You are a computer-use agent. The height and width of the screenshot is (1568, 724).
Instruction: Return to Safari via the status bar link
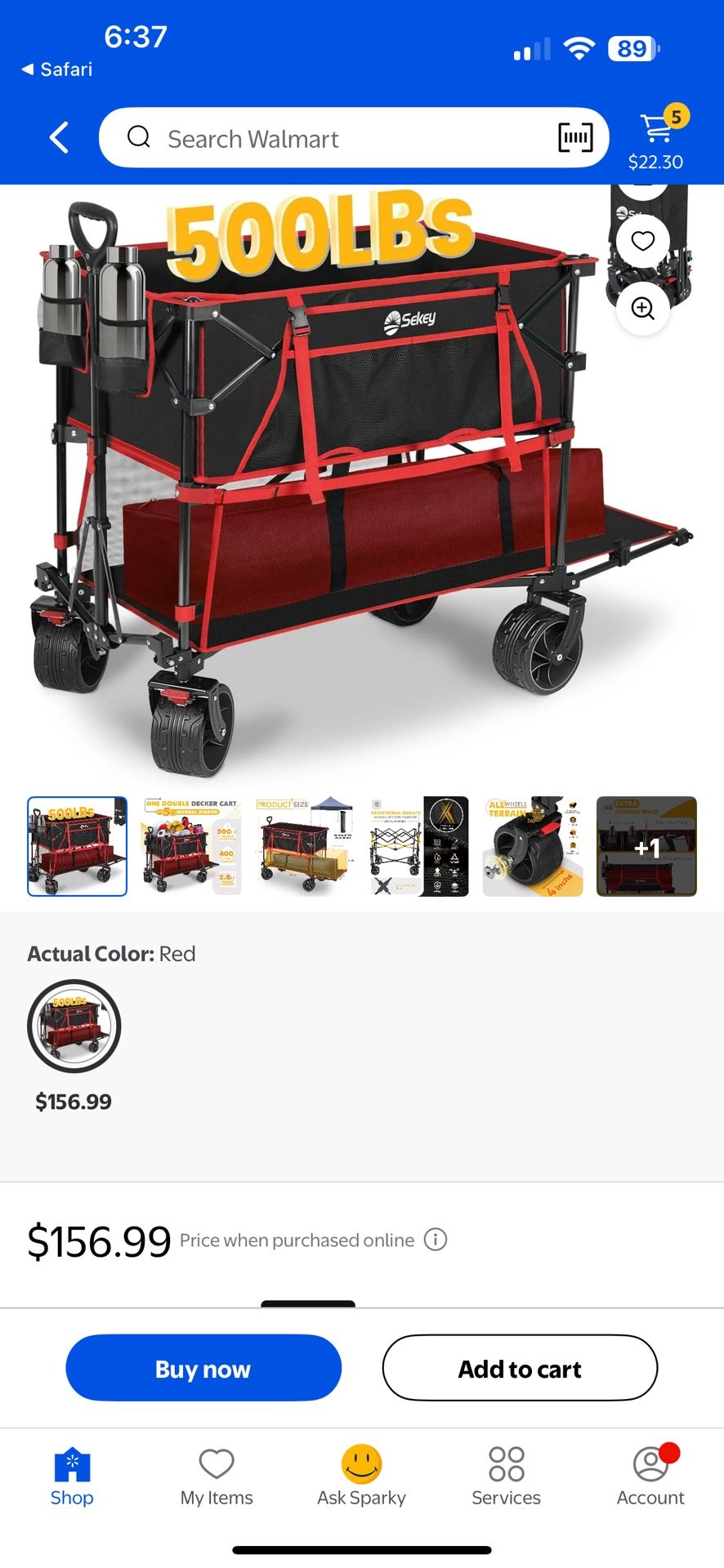pyautogui.click(x=57, y=69)
